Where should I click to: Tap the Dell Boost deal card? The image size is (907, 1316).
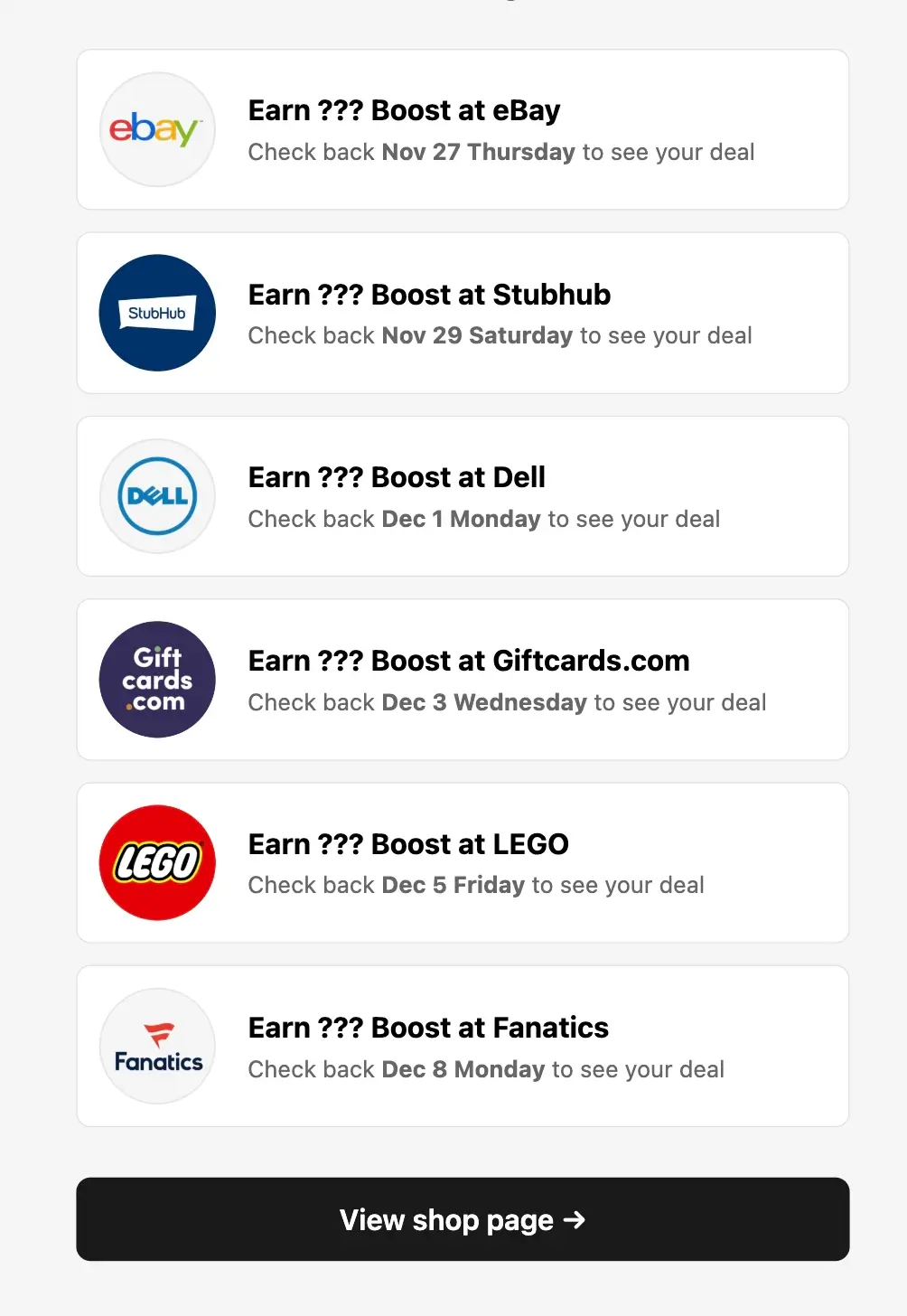463,496
